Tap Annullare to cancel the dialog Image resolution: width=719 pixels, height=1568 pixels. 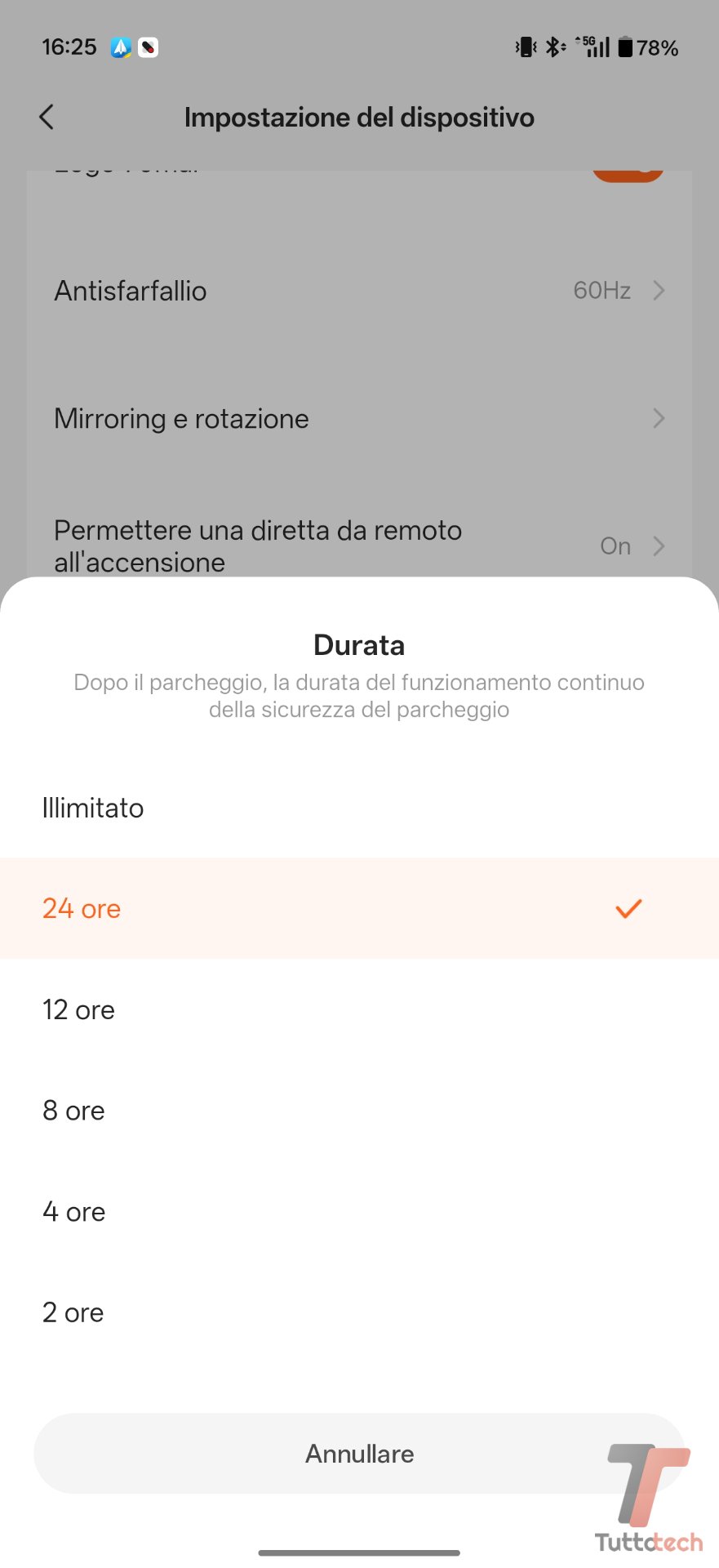[x=359, y=1454]
